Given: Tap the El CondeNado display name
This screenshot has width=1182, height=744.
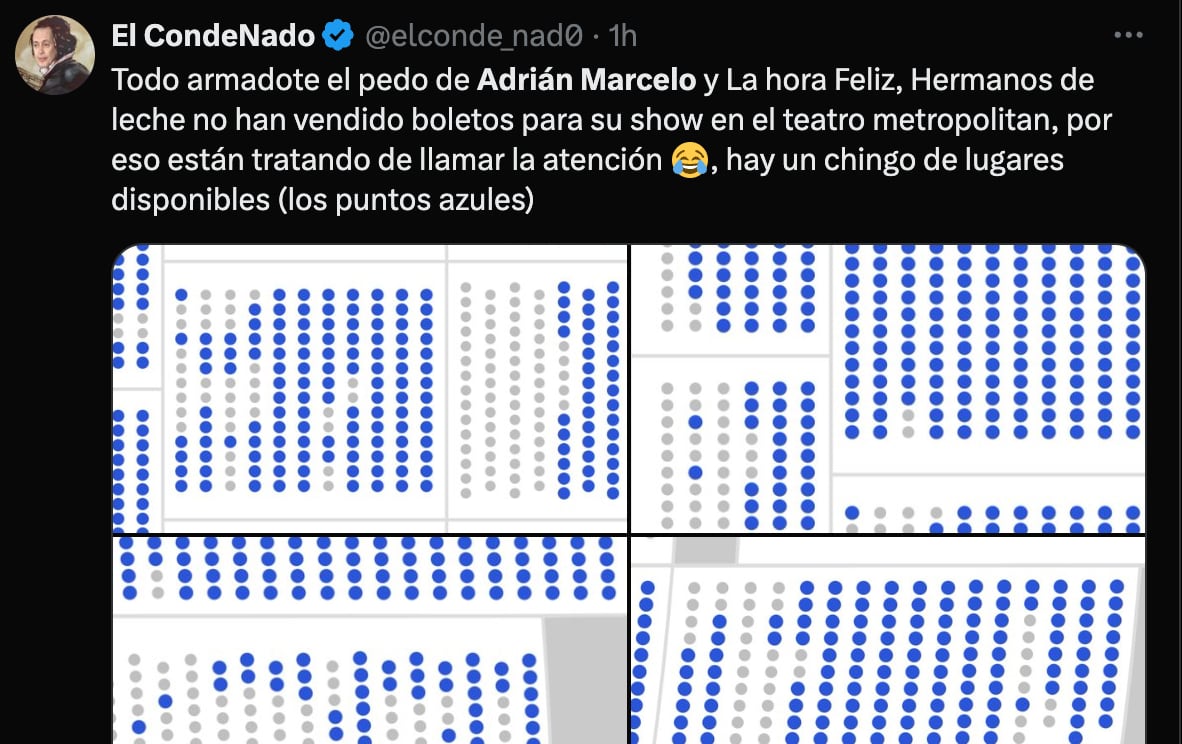Looking at the screenshot, I should point(212,37).
